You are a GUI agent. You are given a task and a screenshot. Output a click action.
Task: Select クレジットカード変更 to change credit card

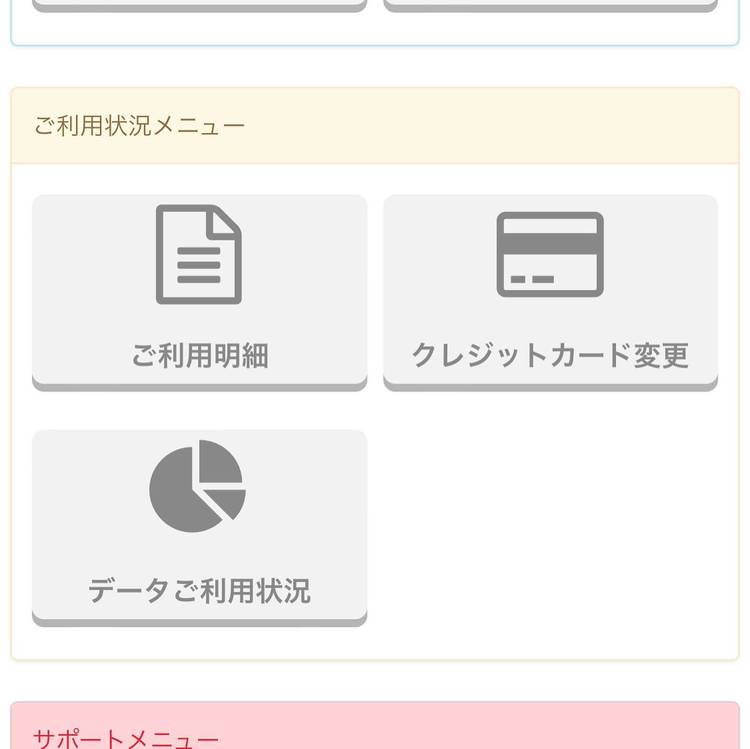(550, 290)
